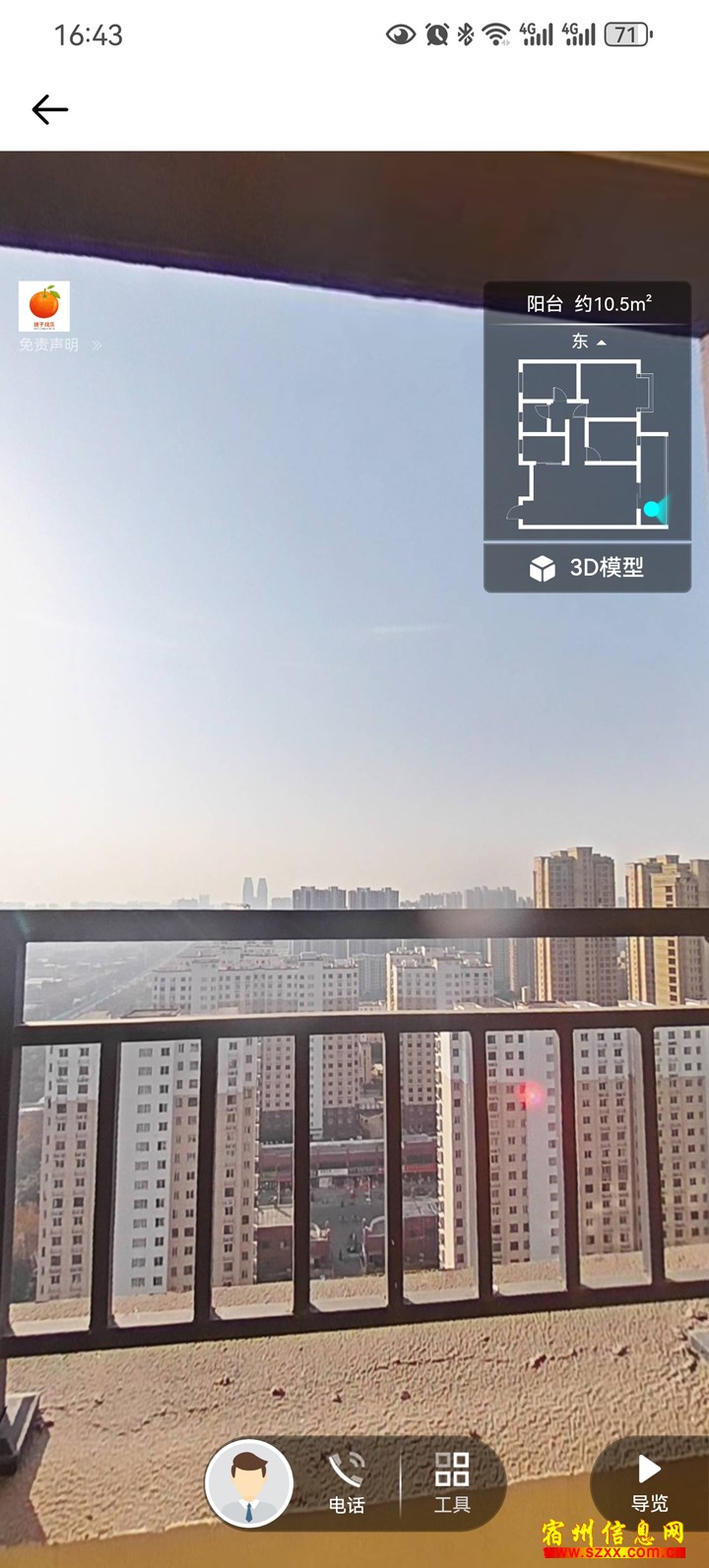The image size is (709, 1568).
Task: Go back using the top arrow
Action: [x=49, y=109]
